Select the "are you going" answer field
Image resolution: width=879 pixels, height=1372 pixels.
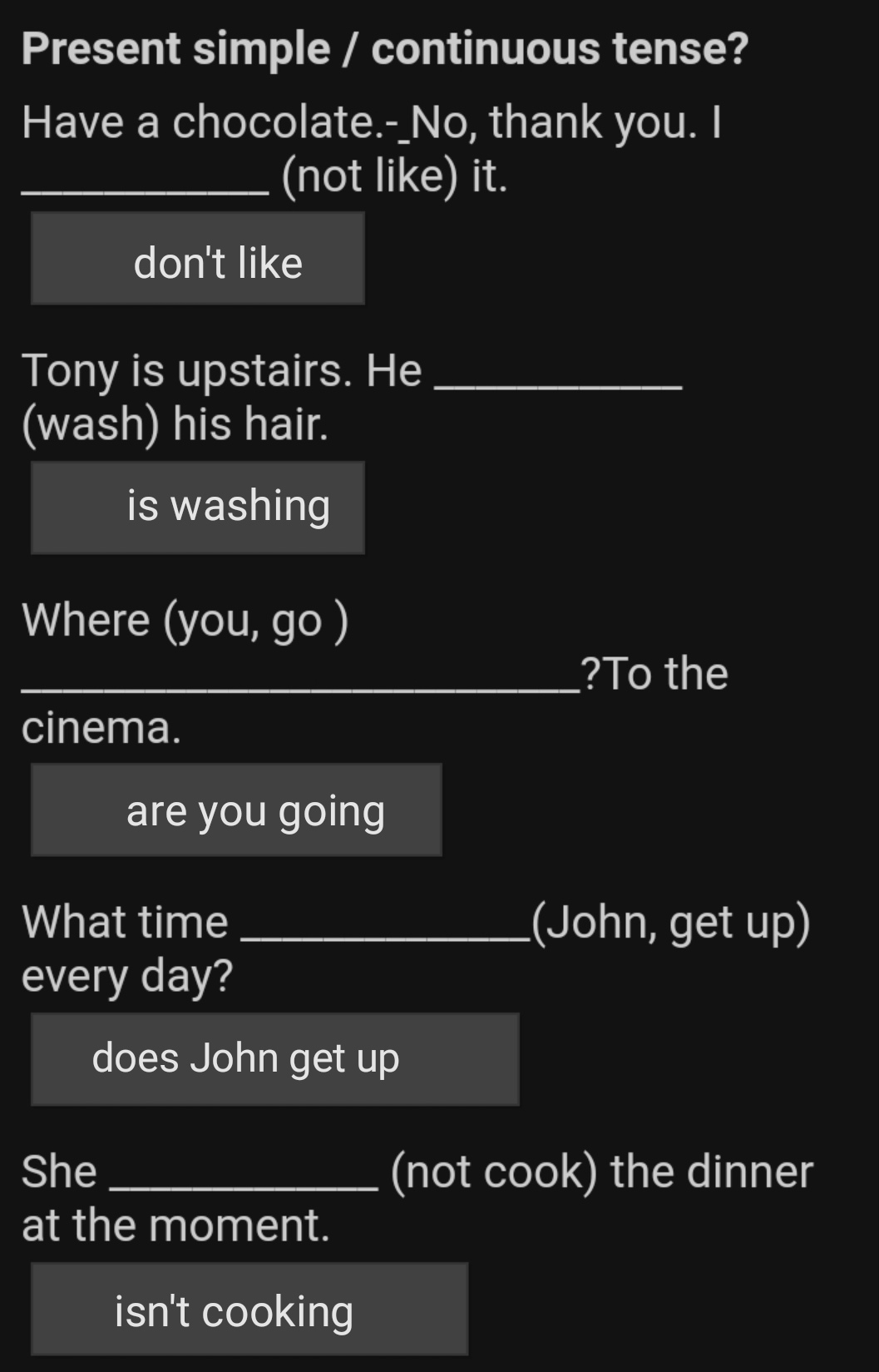pos(236,810)
